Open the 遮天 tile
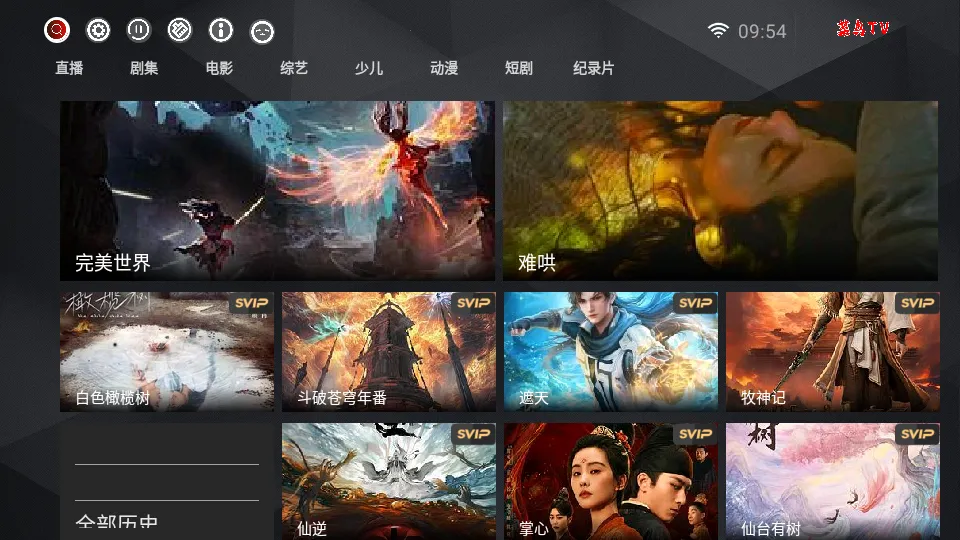This screenshot has width=960, height=540. click(x=611, y=351)
